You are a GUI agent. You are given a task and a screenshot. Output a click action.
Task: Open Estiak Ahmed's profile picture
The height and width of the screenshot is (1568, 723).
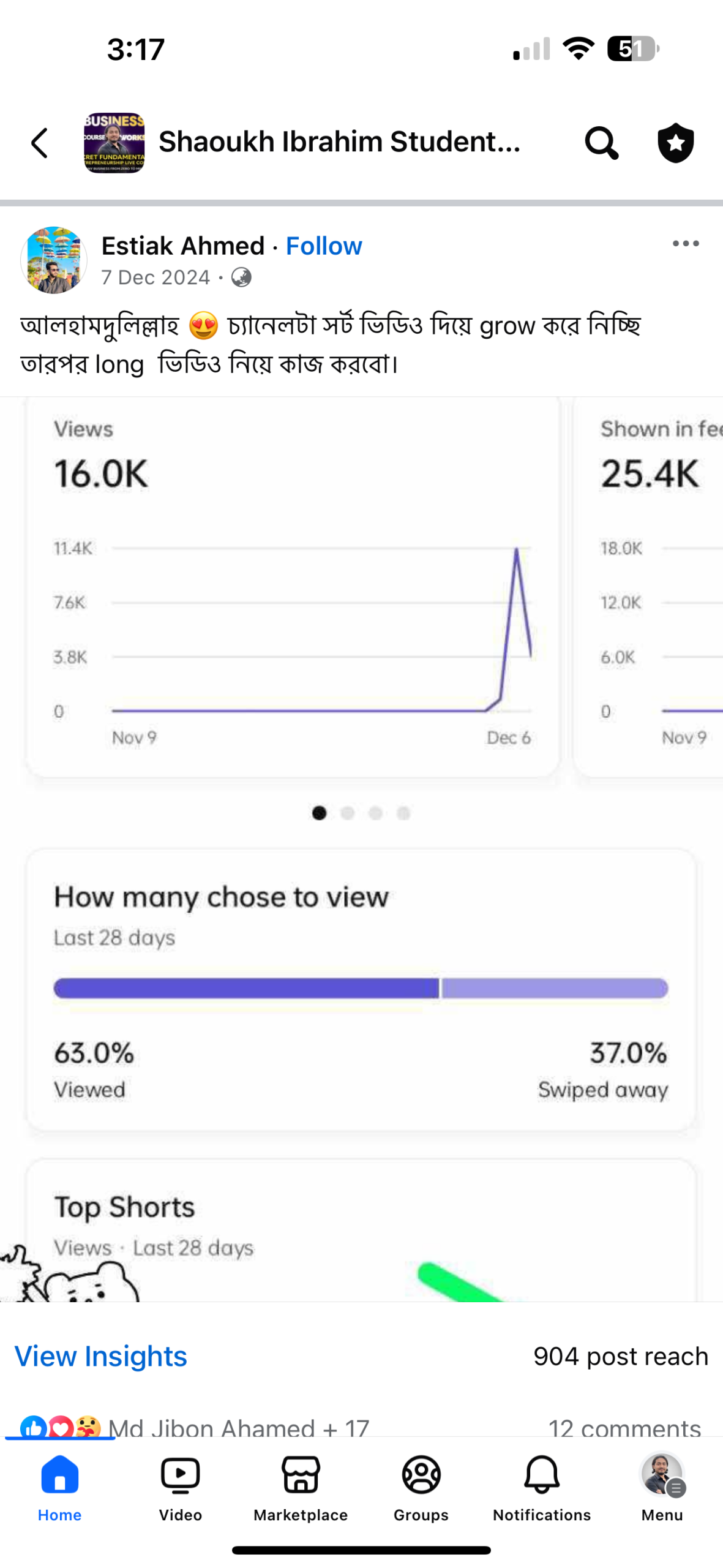click(54, 260)
